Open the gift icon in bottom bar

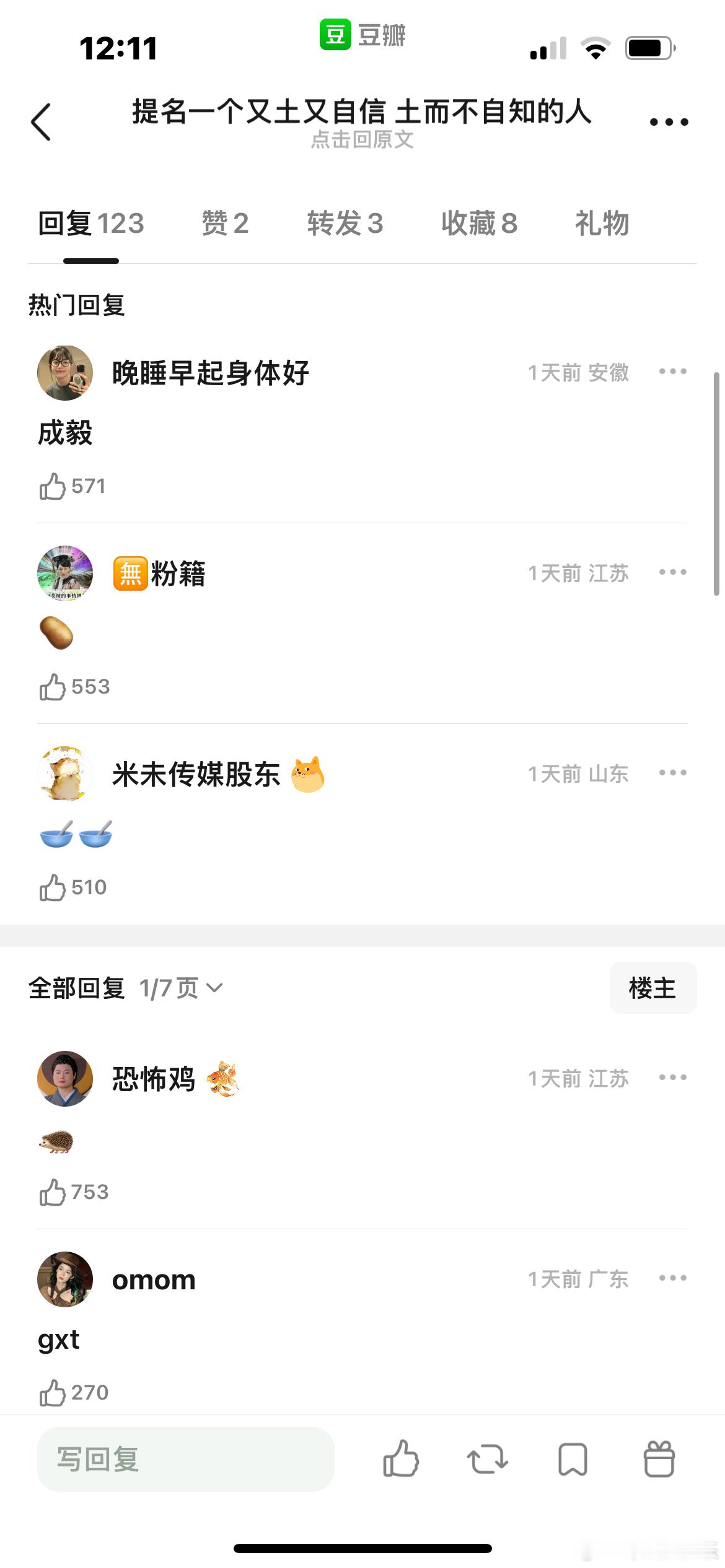pos(659,1461)
